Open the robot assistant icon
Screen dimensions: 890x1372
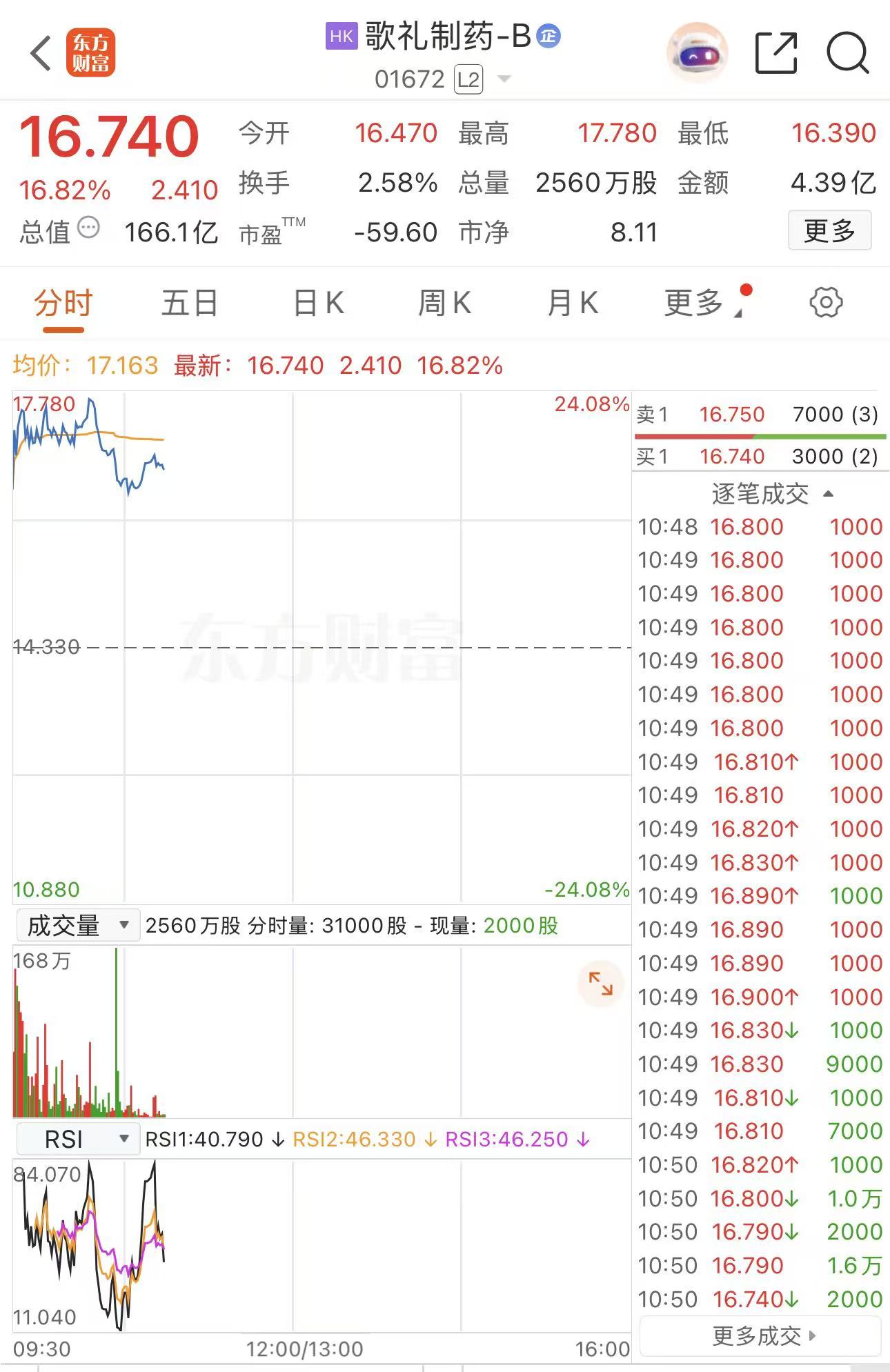pyautogui.click(x=698, y=53)
